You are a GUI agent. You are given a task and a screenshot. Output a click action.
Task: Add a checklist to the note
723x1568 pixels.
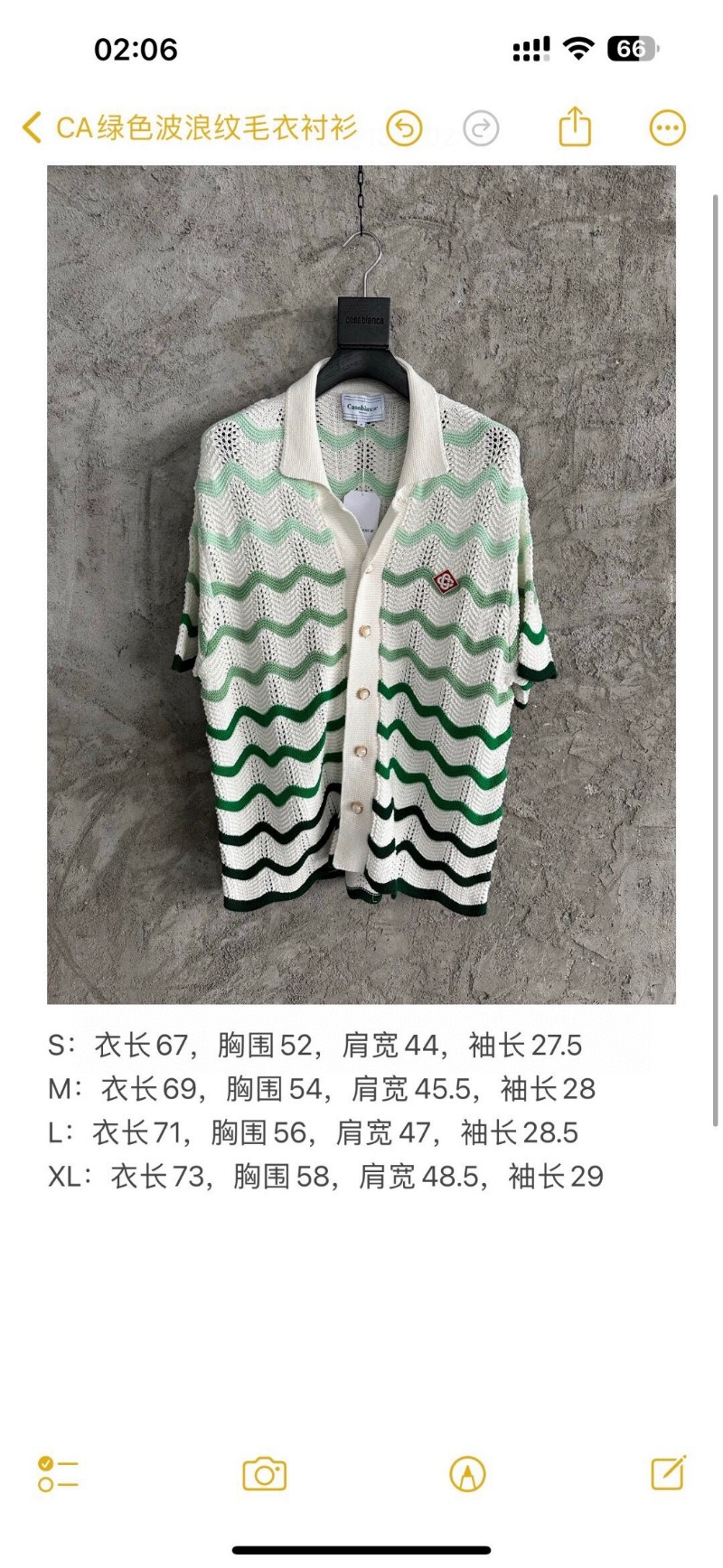[x=58, y=1474]
